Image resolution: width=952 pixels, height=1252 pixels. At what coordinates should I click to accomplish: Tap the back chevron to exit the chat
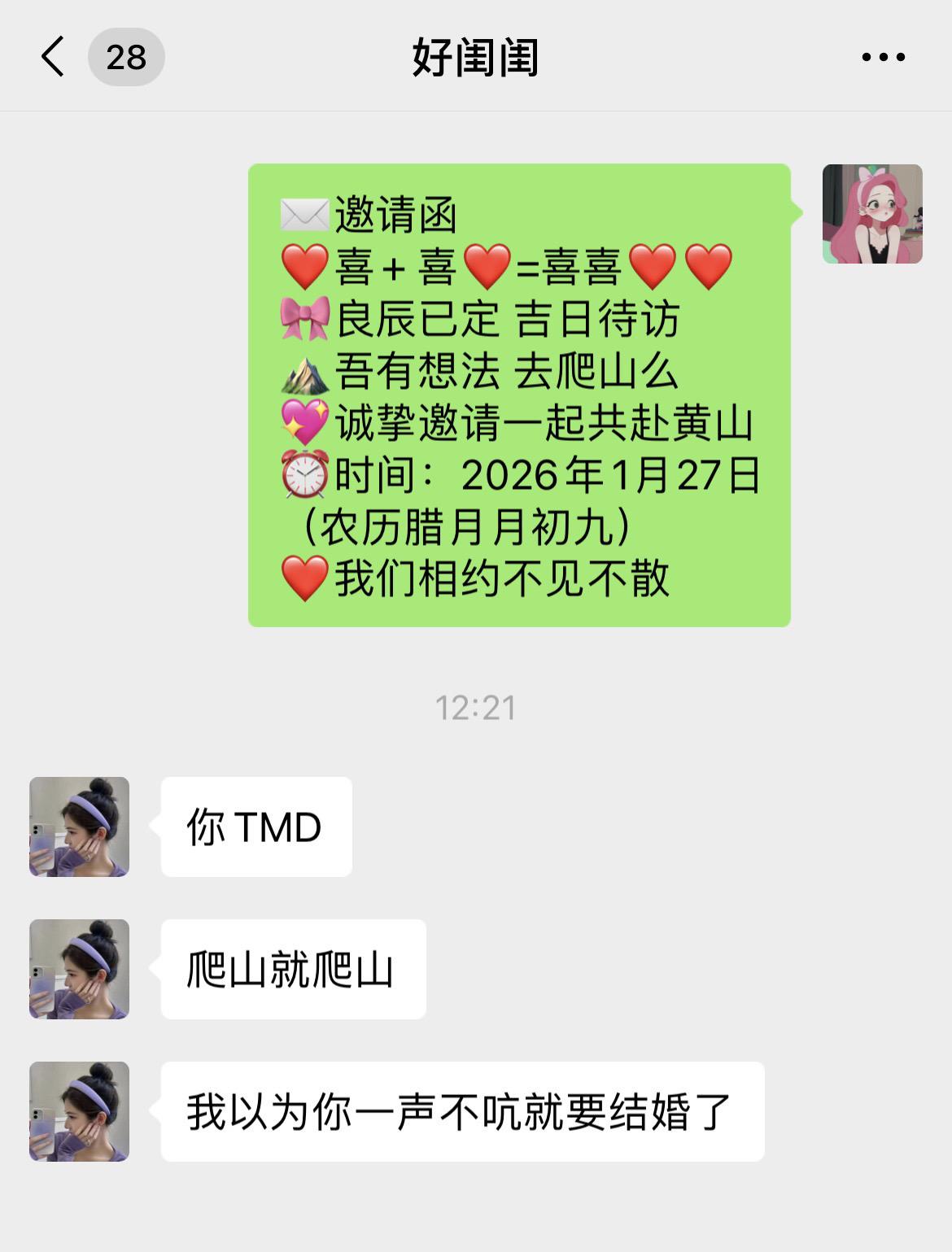(54, 58)
